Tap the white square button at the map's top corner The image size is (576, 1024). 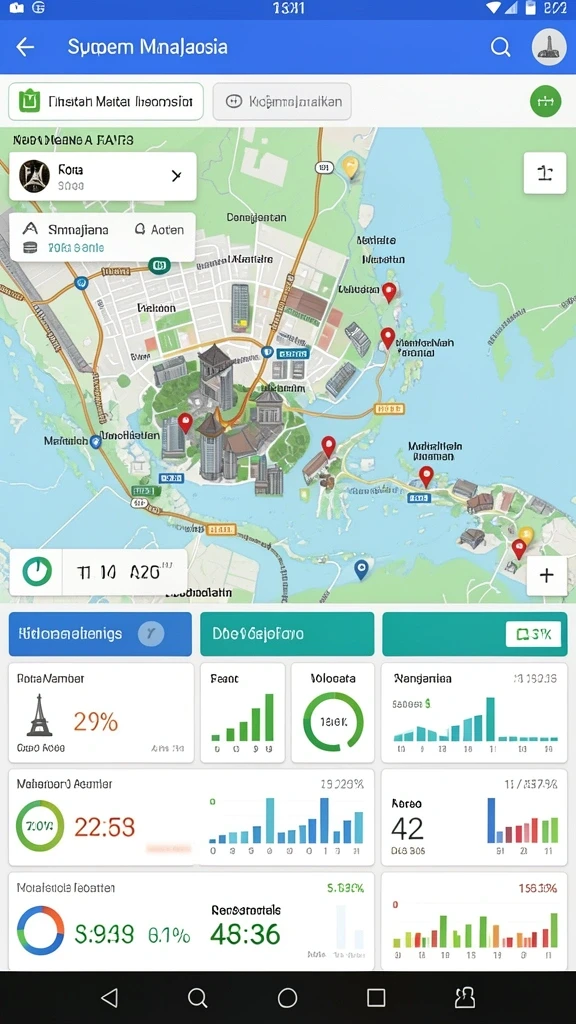point(545,173)
